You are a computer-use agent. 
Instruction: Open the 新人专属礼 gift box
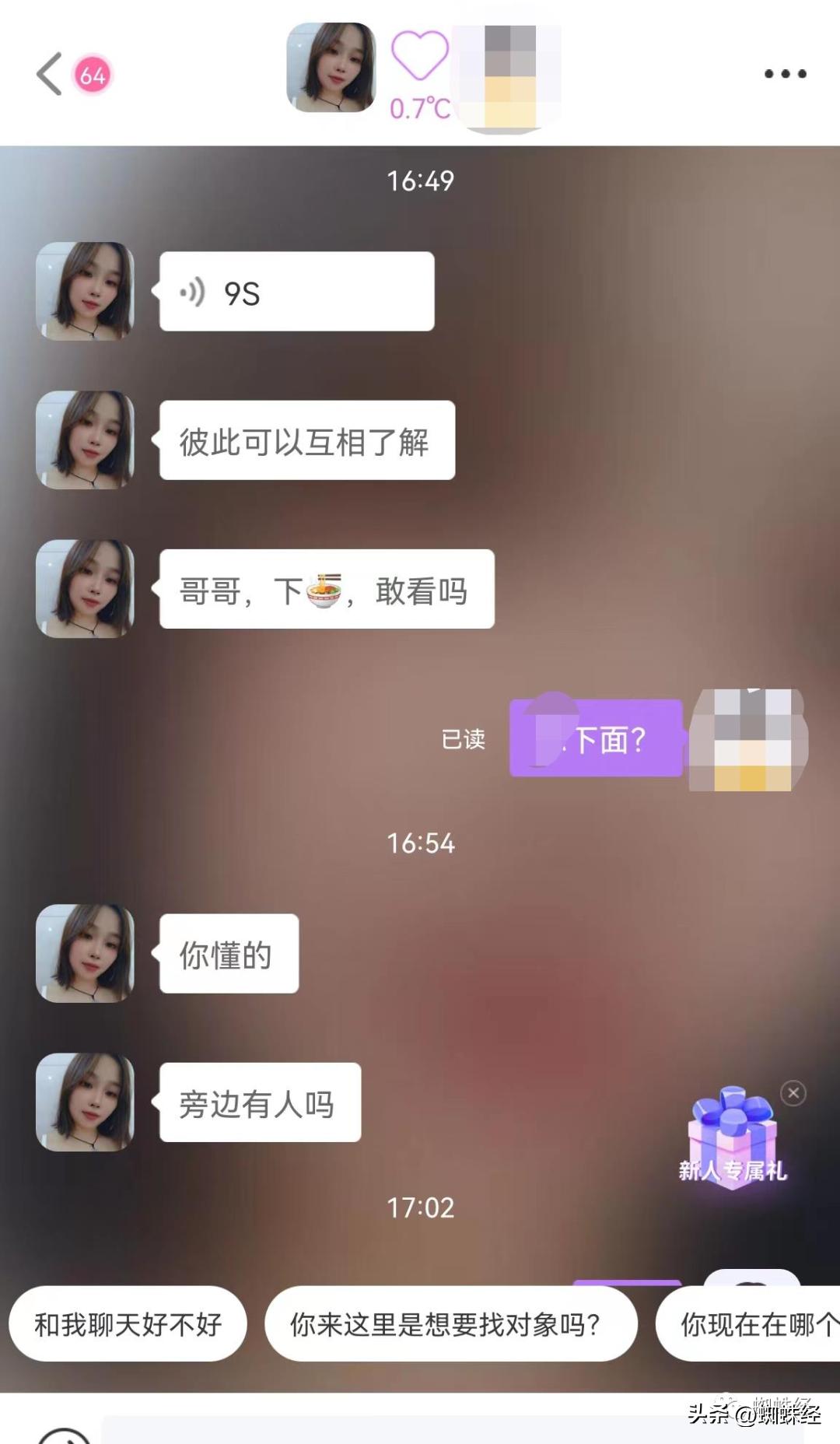731,1136
